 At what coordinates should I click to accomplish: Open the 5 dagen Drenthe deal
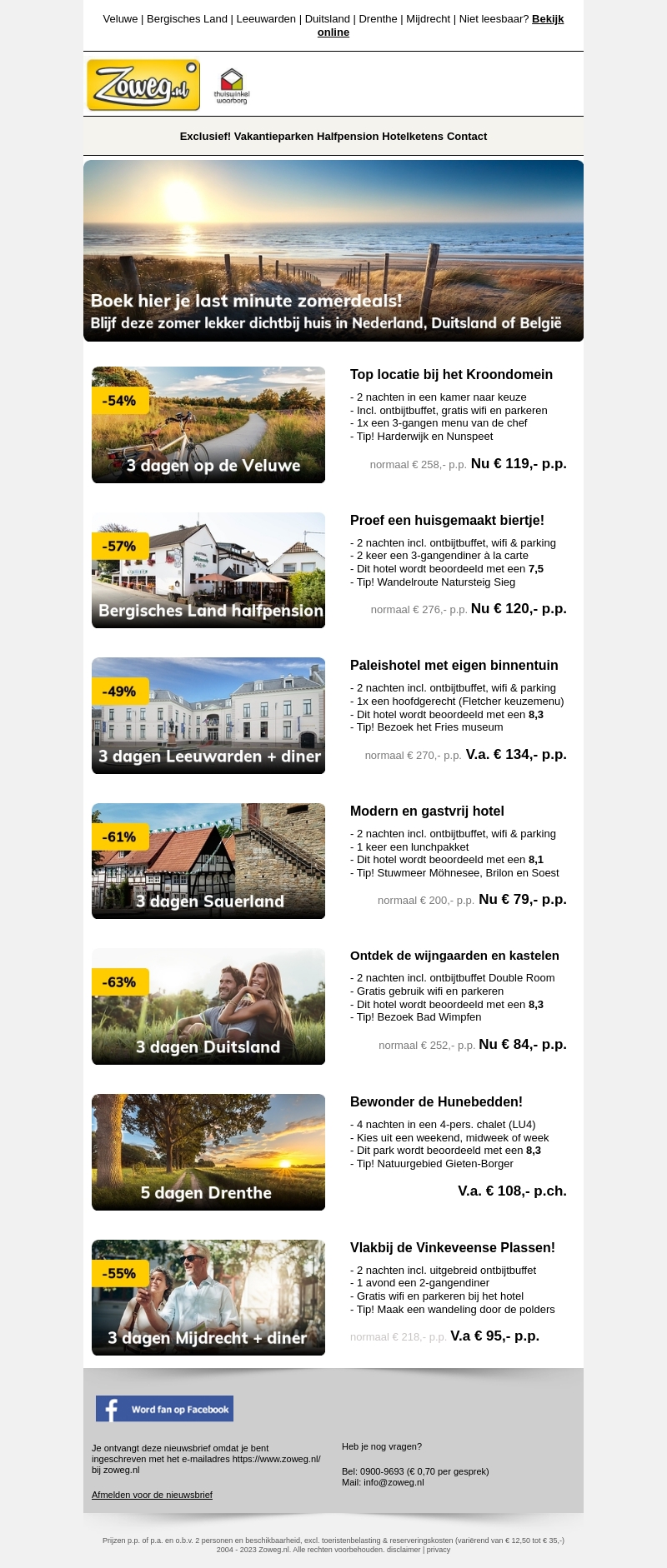(x=208, y=1152)
